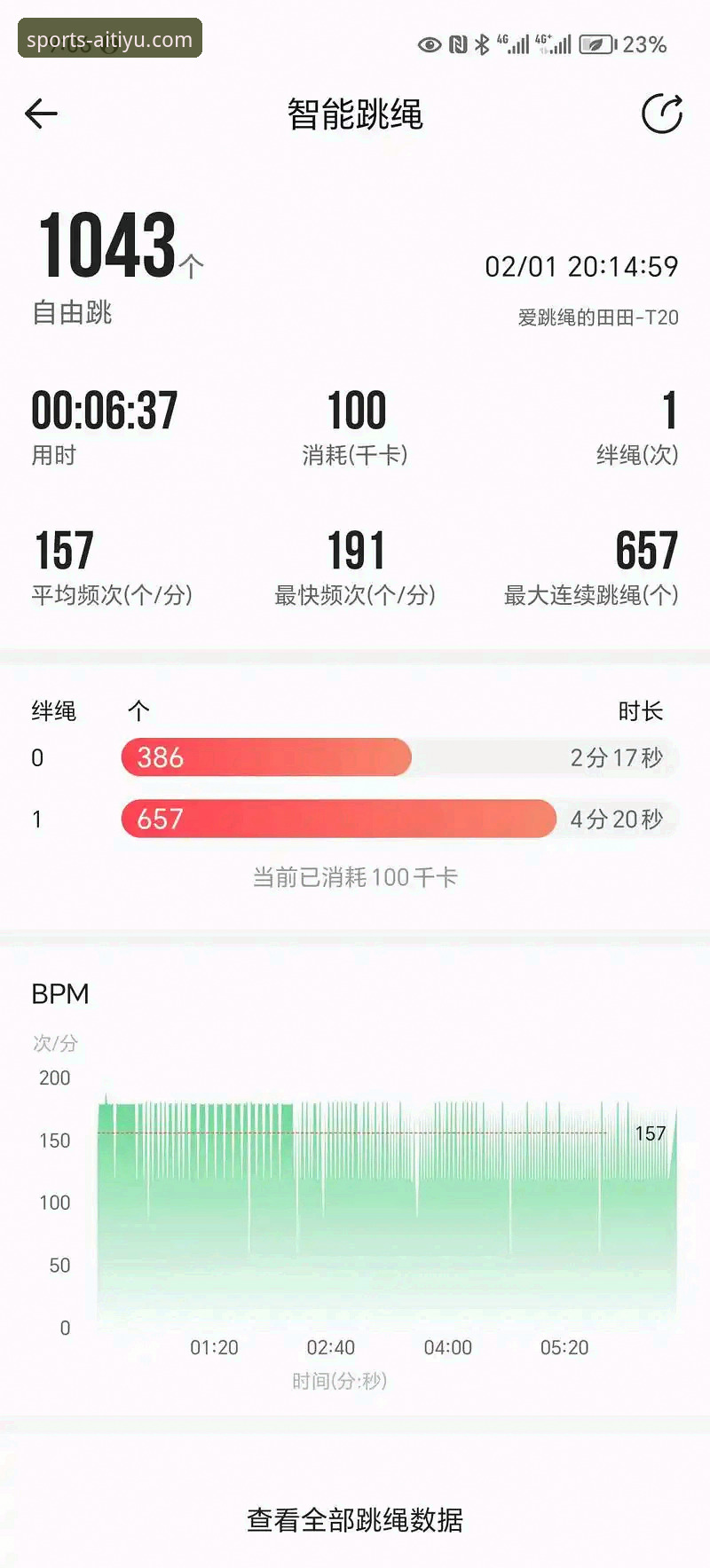Click the 4G+ signal indicator

coord(552,42)
